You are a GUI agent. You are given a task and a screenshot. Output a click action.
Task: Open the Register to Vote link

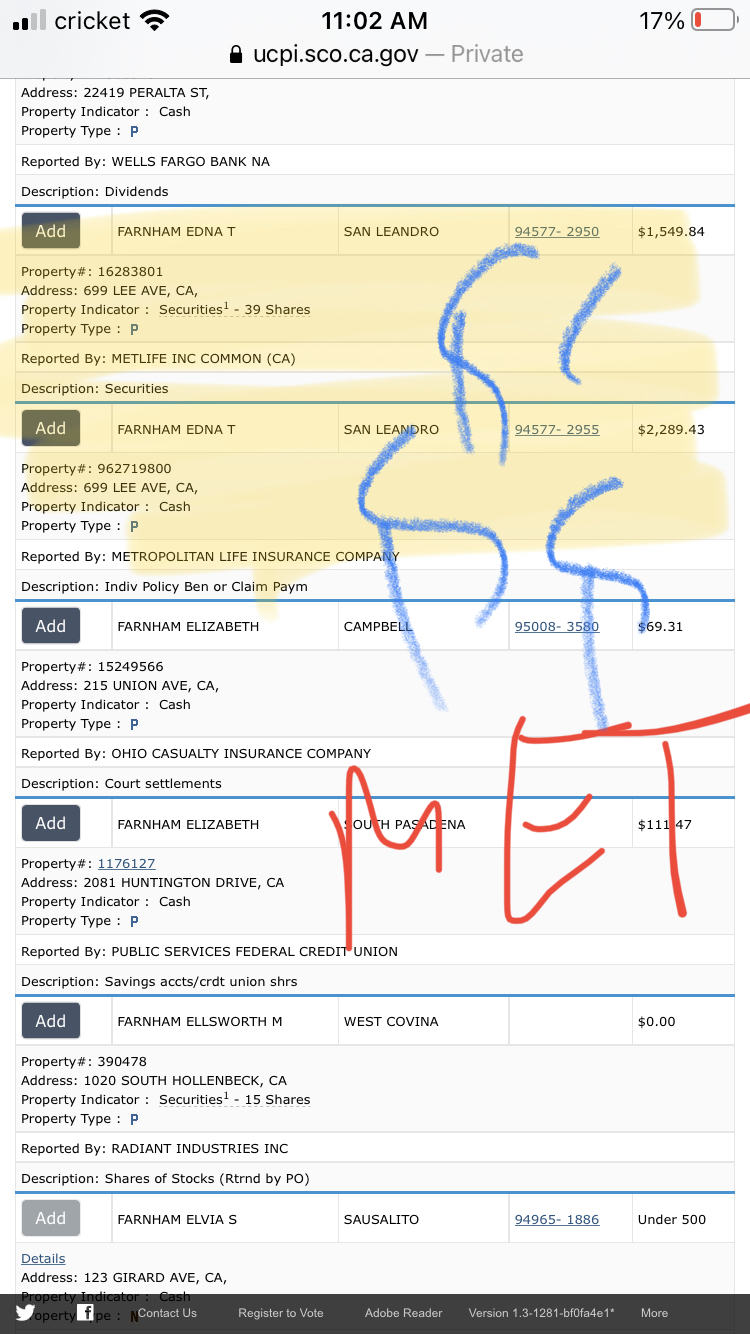[281, 1313]
